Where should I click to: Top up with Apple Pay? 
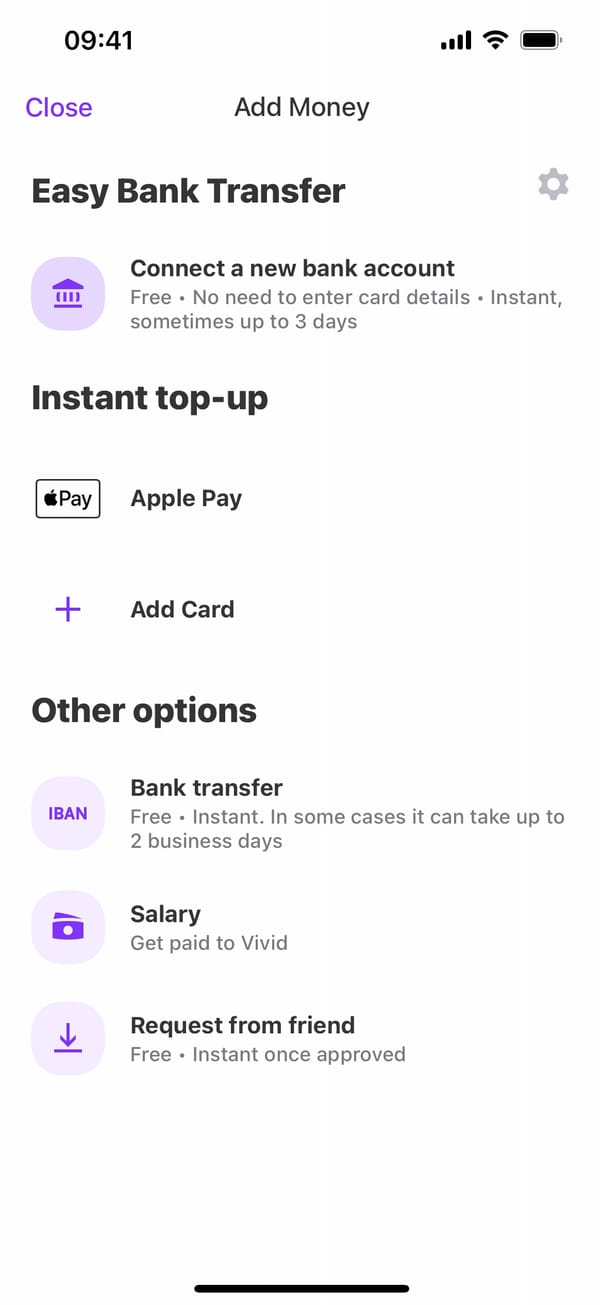[186, 498]
